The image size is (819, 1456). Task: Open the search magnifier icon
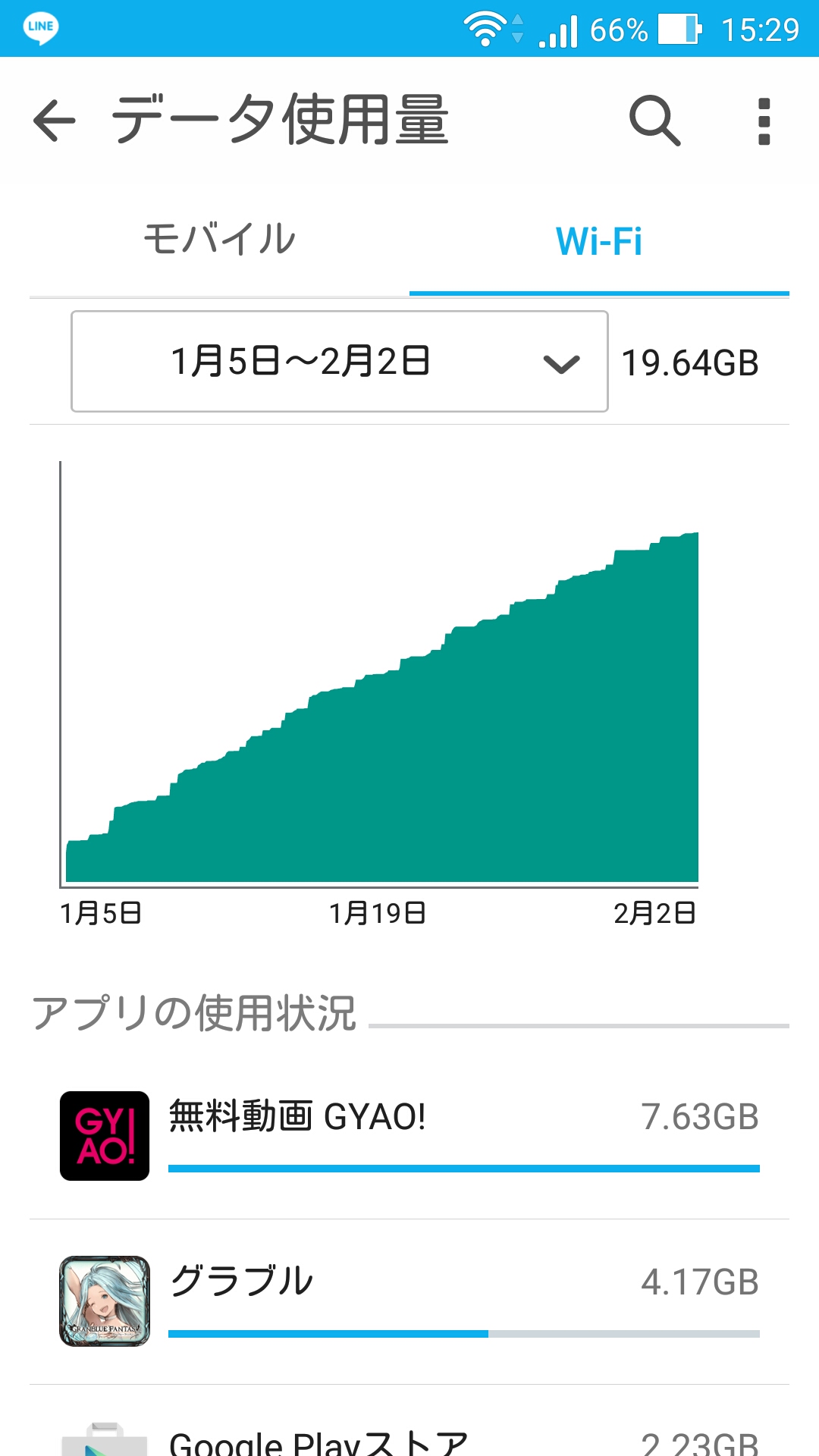[x=654, y=121]
